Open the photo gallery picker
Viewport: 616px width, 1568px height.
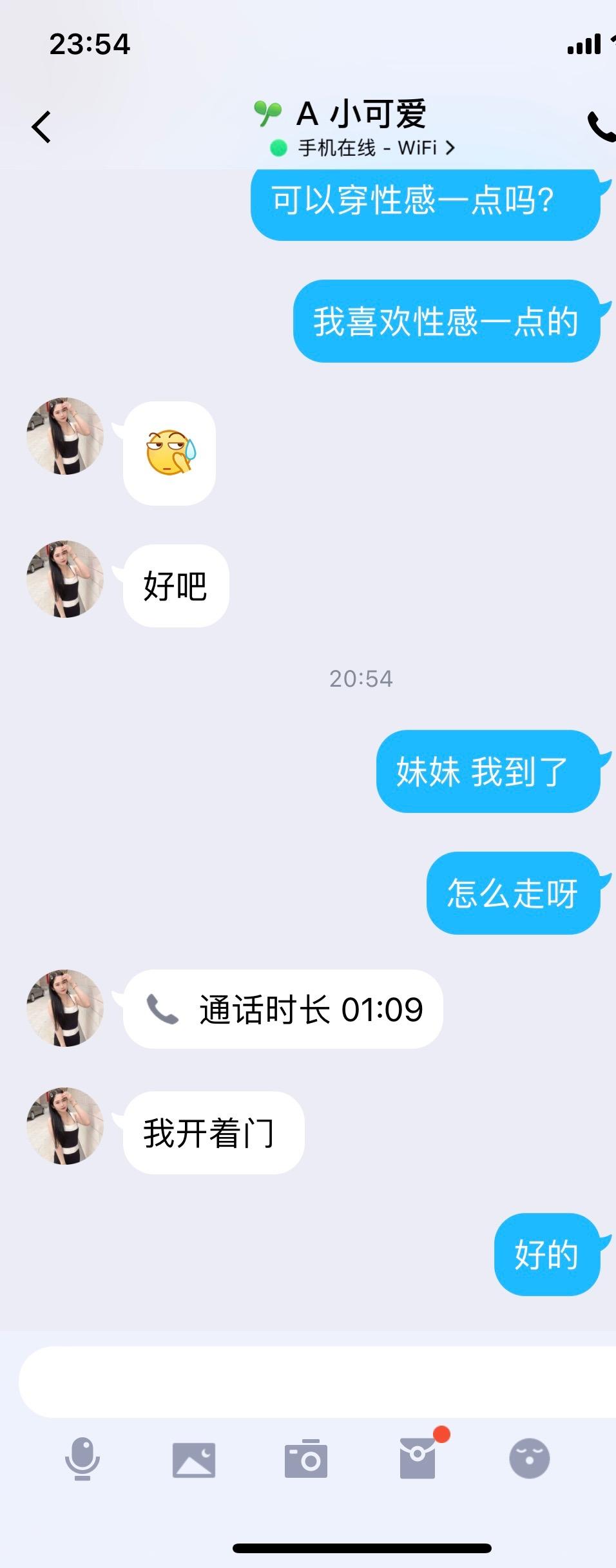(194, 1459)
